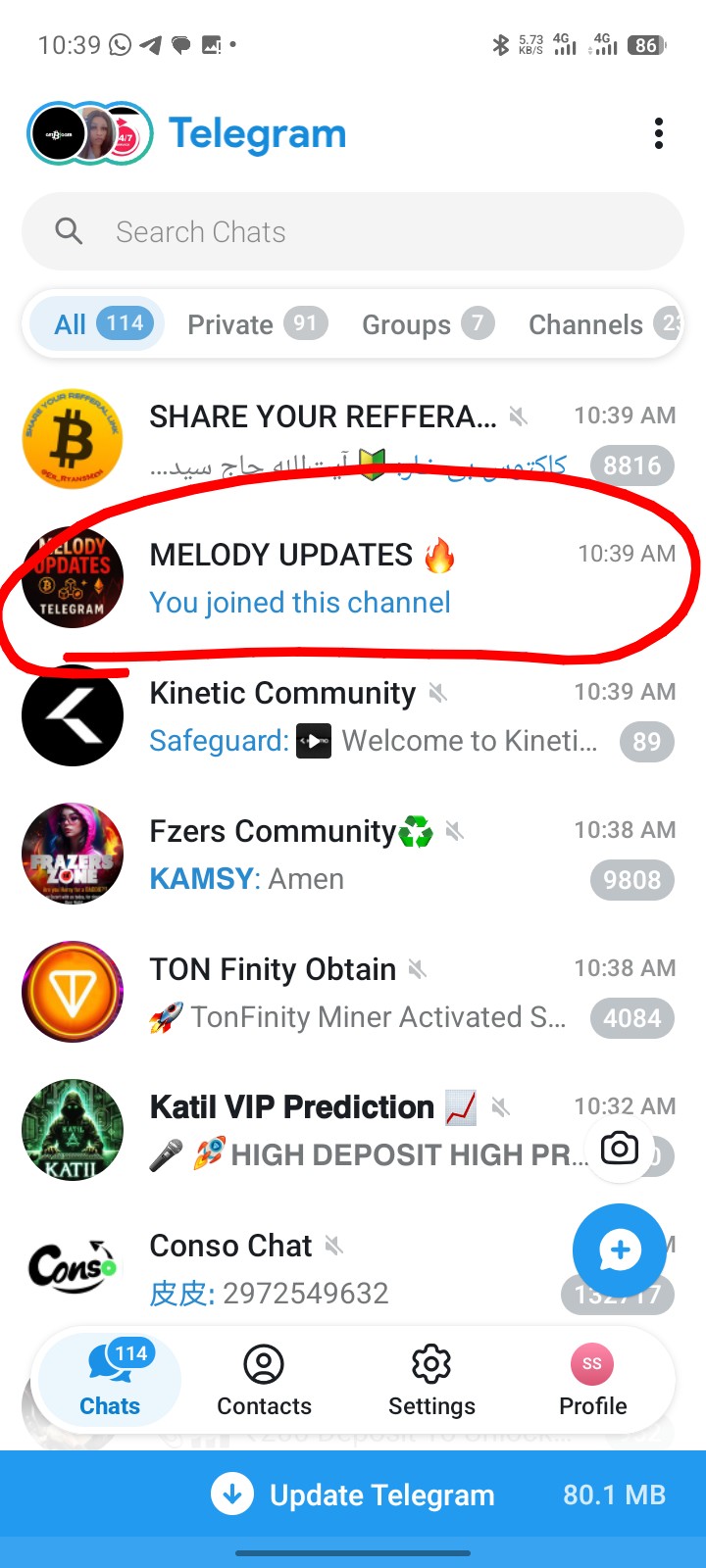Open the stories avatars beside Telegram
This screenshot has height=1568, width=706.
tap(89, 133)
